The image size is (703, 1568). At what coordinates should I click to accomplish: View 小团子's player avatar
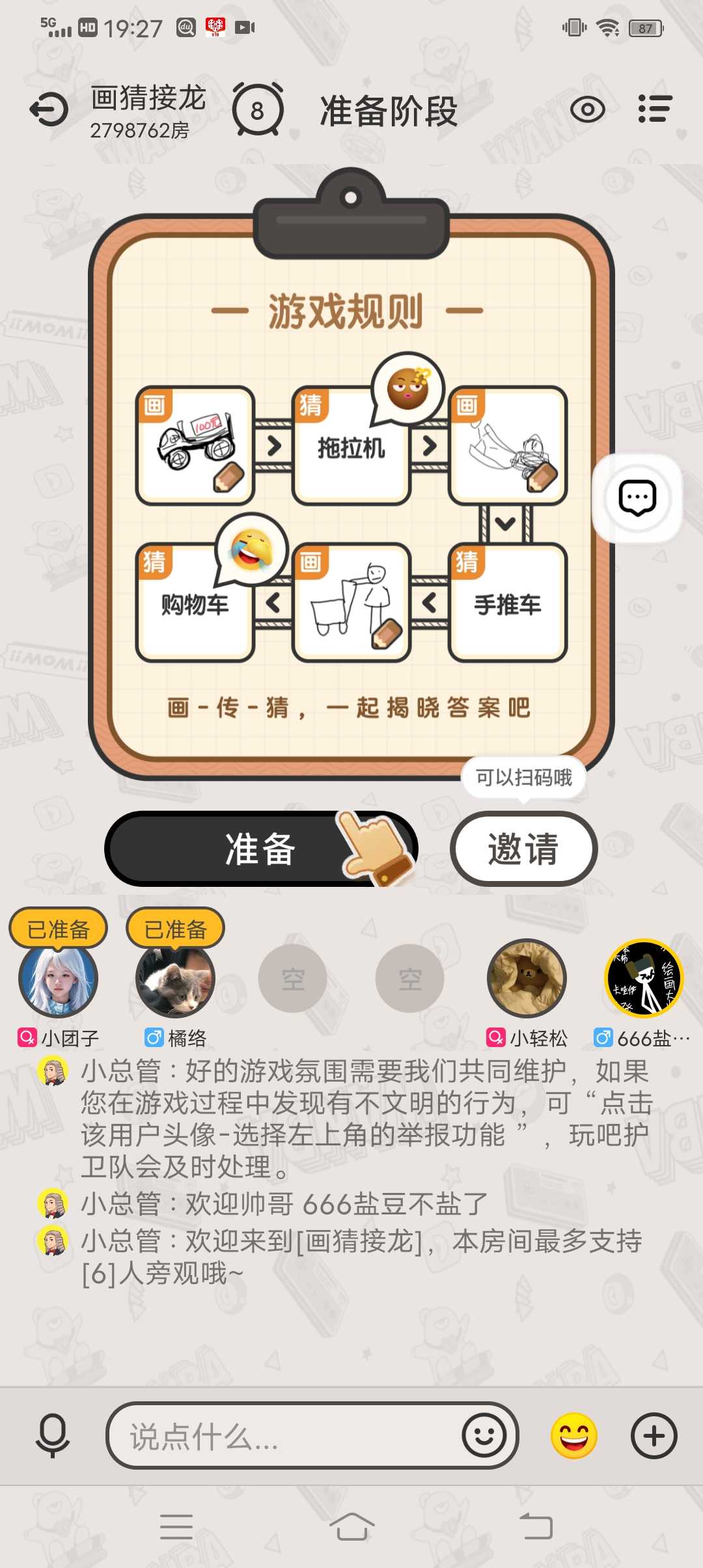click(x=59, y=979)
